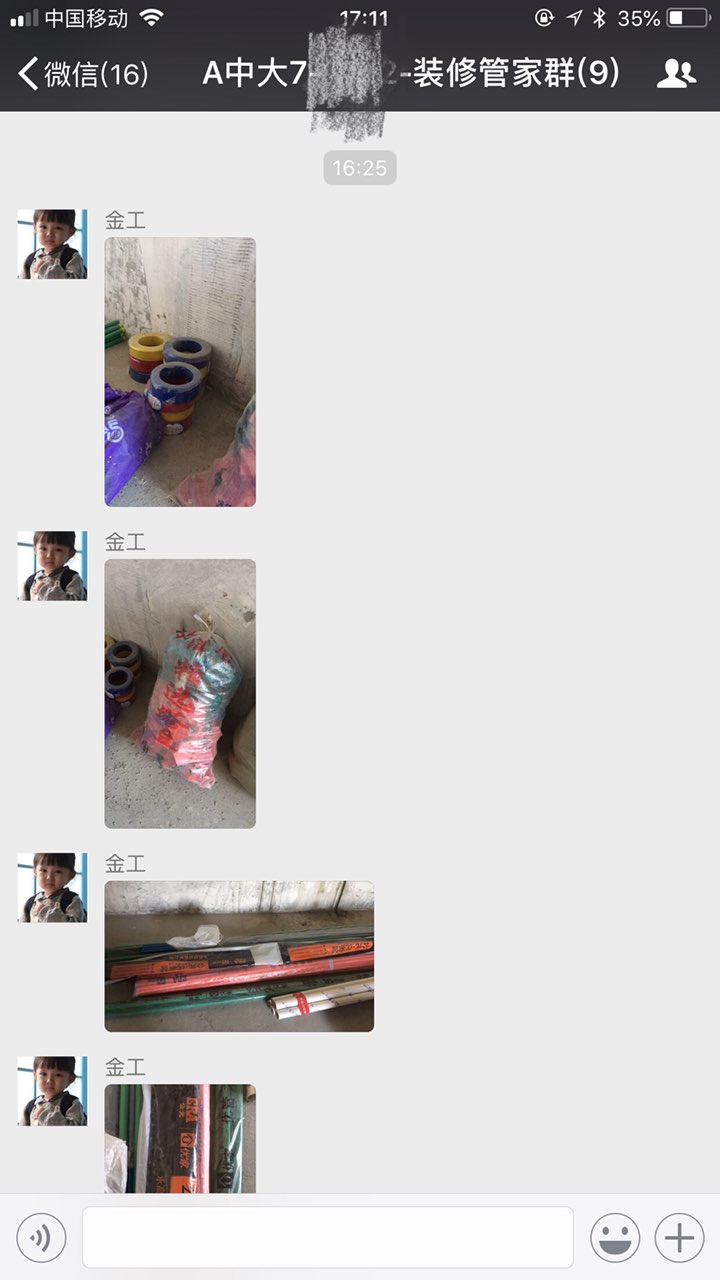720x1280 pixels.
Task: View photo of wire coils
Action: tap(180, 372)
